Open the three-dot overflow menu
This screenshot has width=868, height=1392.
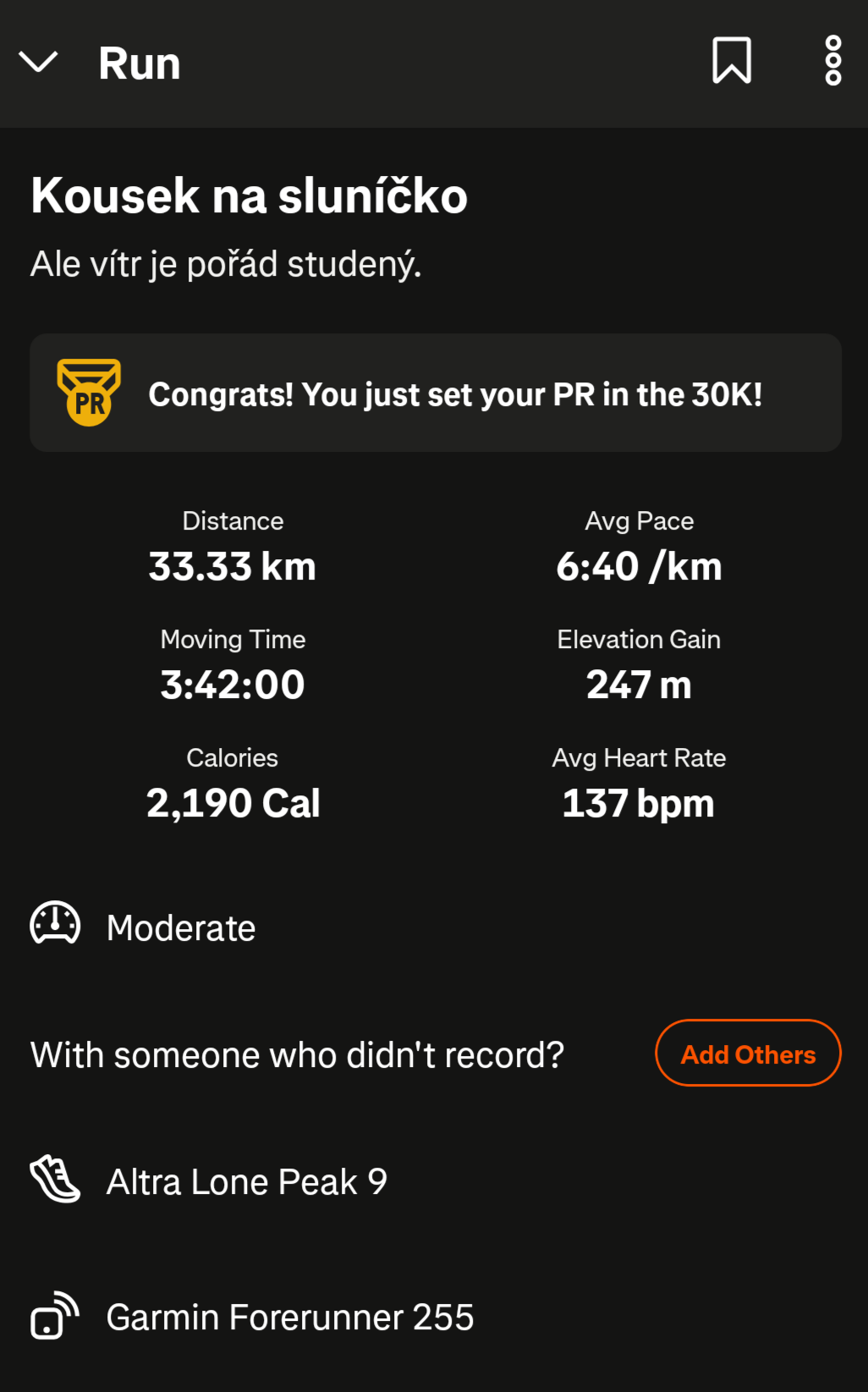(x=832, y=60)
